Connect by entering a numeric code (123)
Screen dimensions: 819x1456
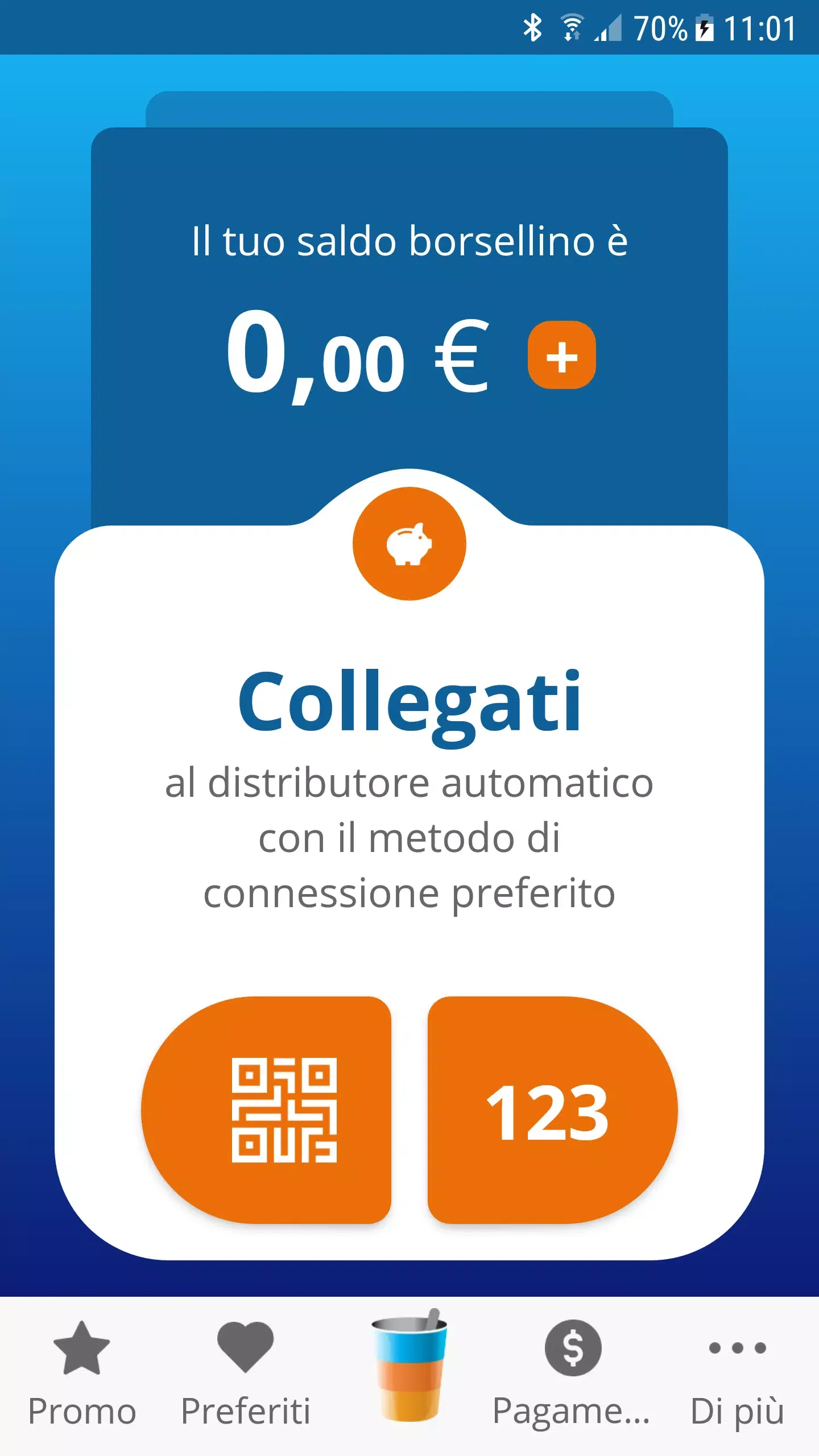coord(552,1109)
